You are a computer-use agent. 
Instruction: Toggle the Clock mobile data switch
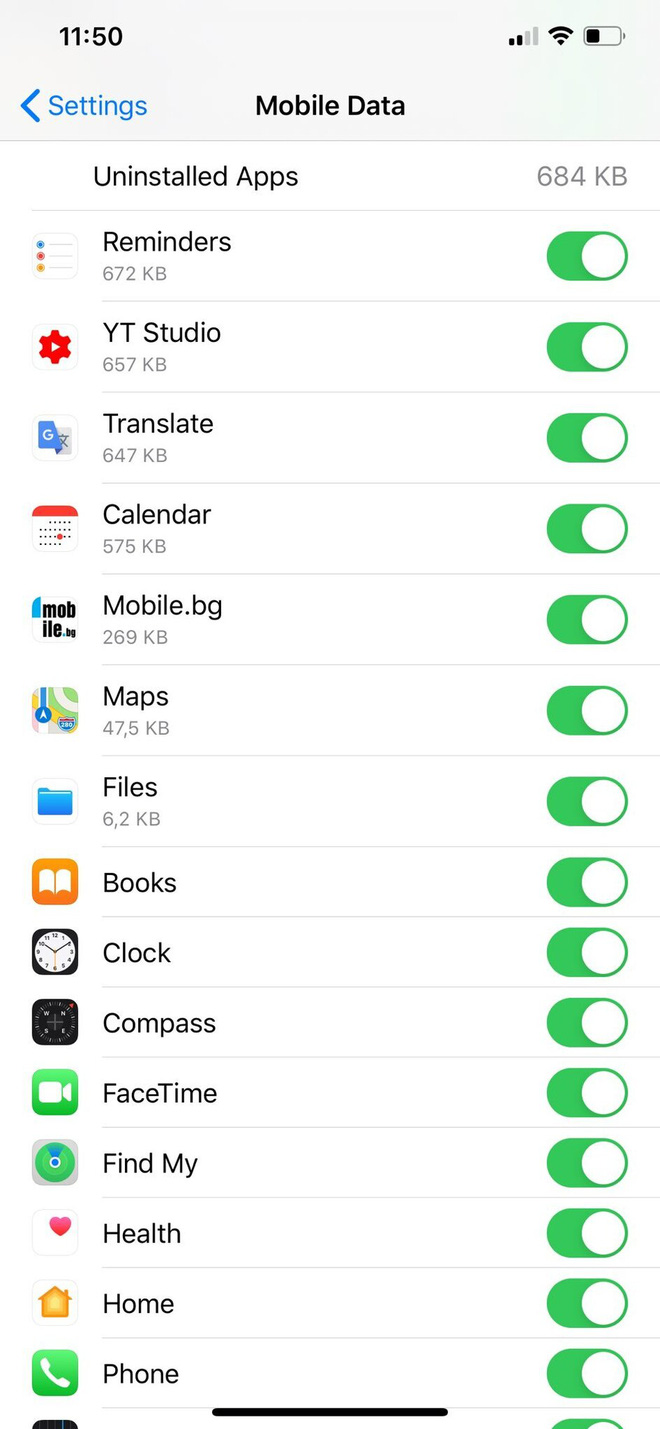point(586,952)
